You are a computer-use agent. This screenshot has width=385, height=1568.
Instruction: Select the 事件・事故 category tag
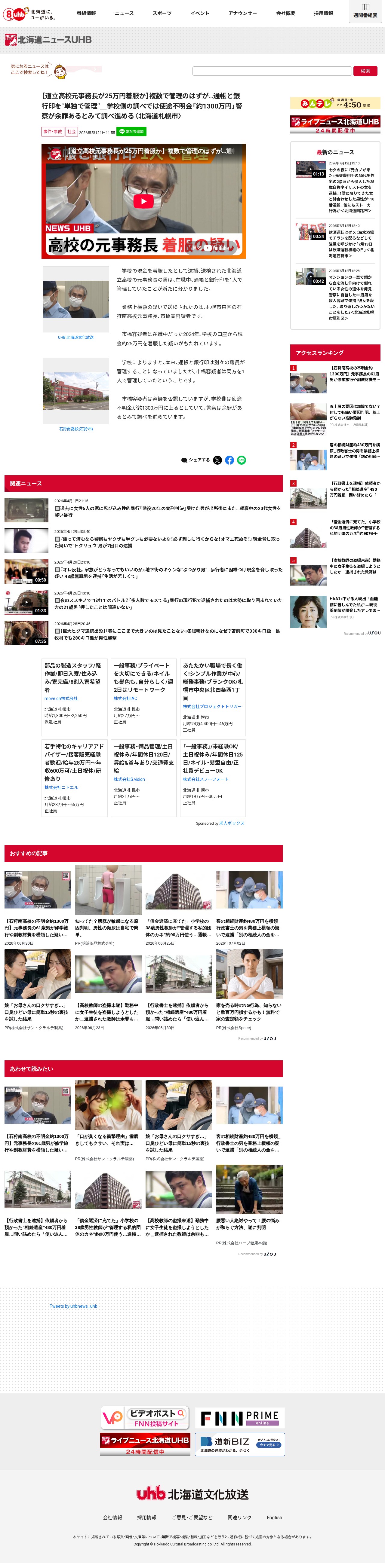point(52,131)
